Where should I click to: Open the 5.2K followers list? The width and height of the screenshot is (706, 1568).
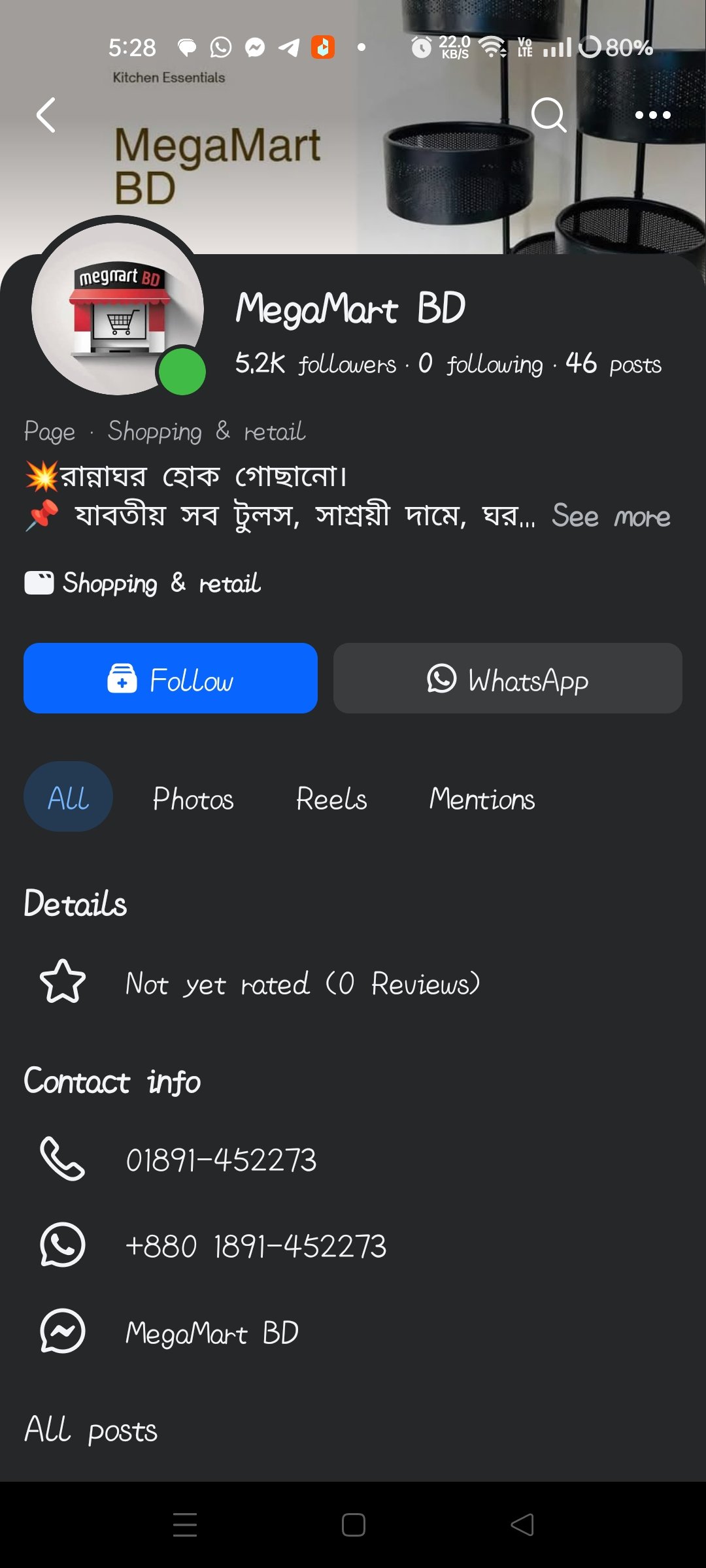tap(316, 364)
